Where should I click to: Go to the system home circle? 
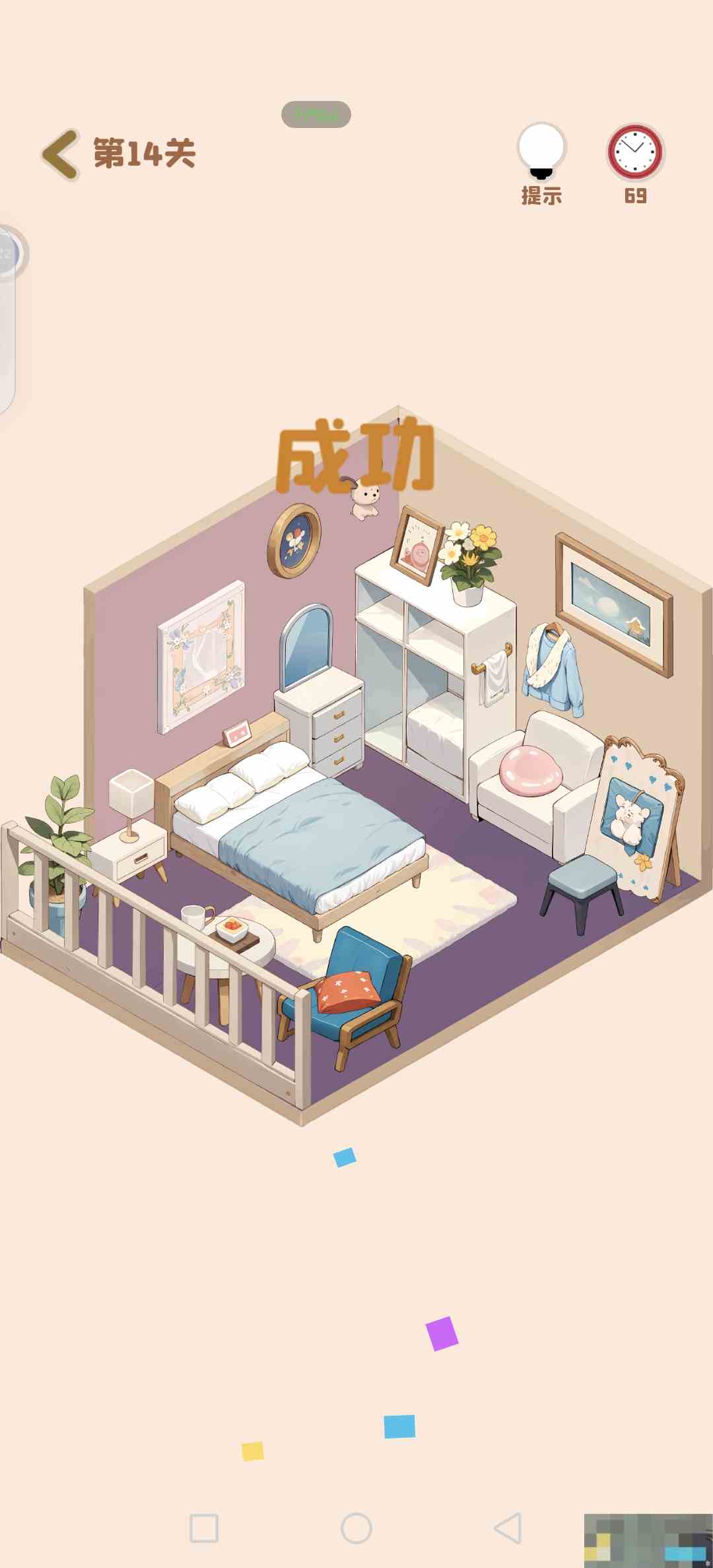tap(356, 1528)
